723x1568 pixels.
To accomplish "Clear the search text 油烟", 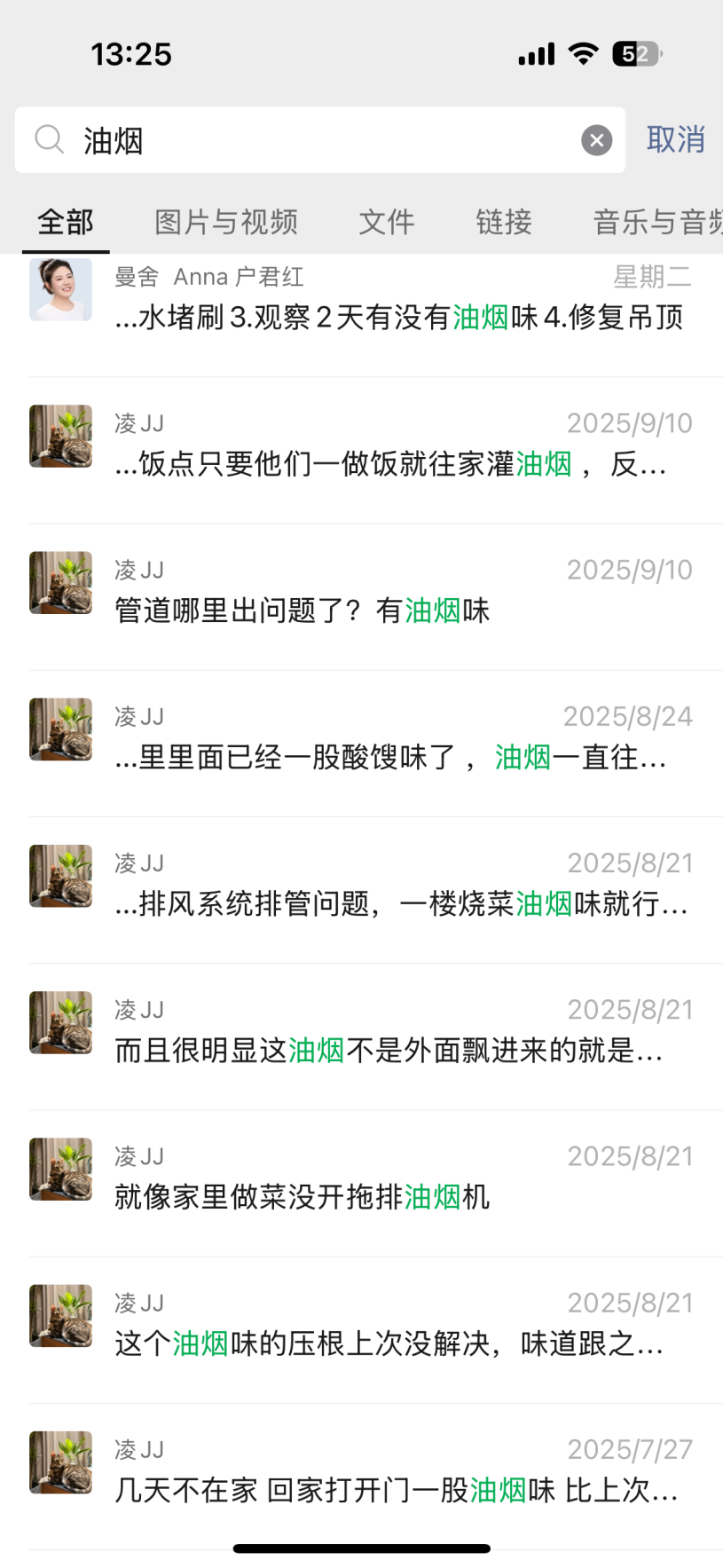I will pos(596,140).
